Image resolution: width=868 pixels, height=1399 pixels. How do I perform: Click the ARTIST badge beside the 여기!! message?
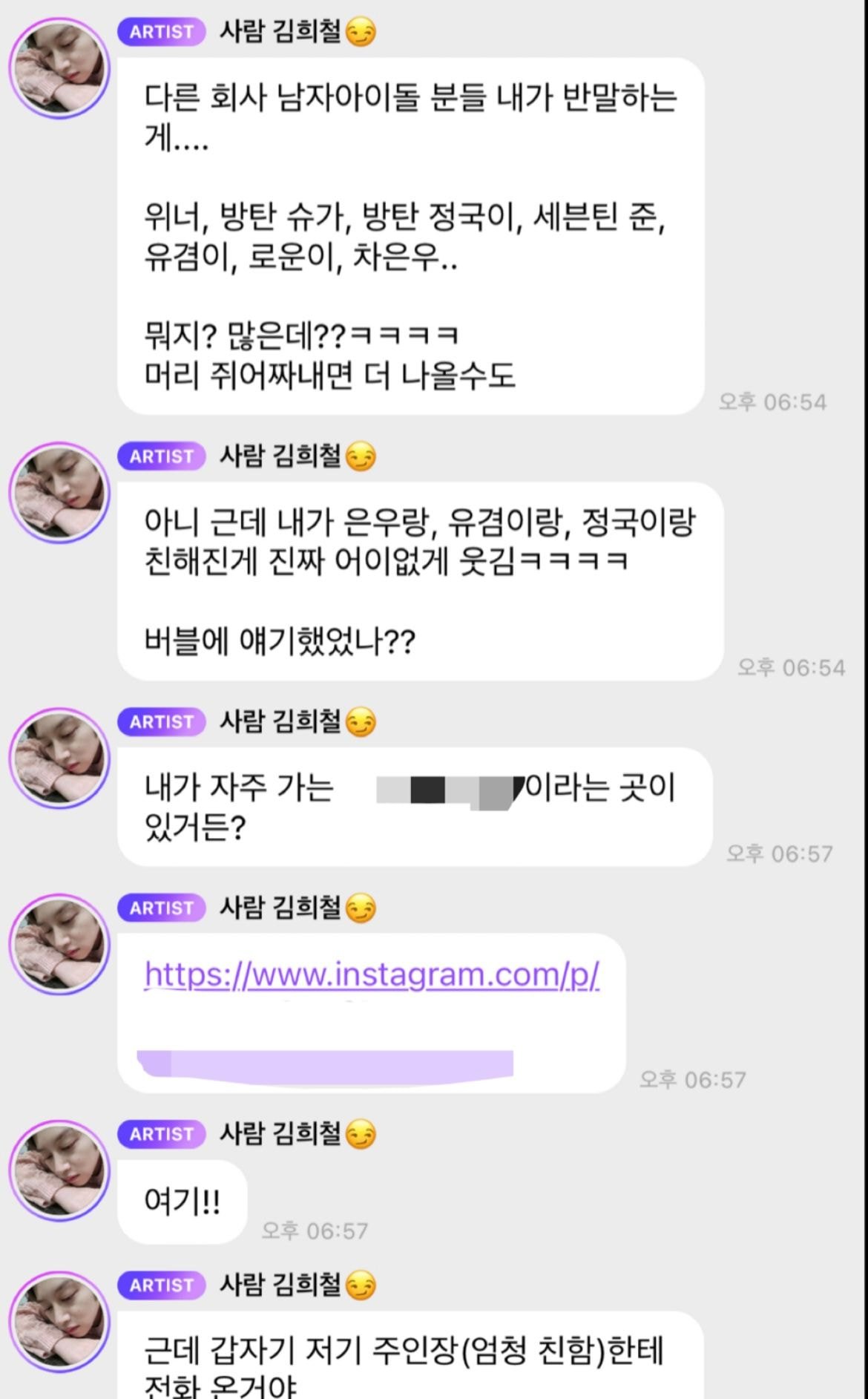point(162,1133)
